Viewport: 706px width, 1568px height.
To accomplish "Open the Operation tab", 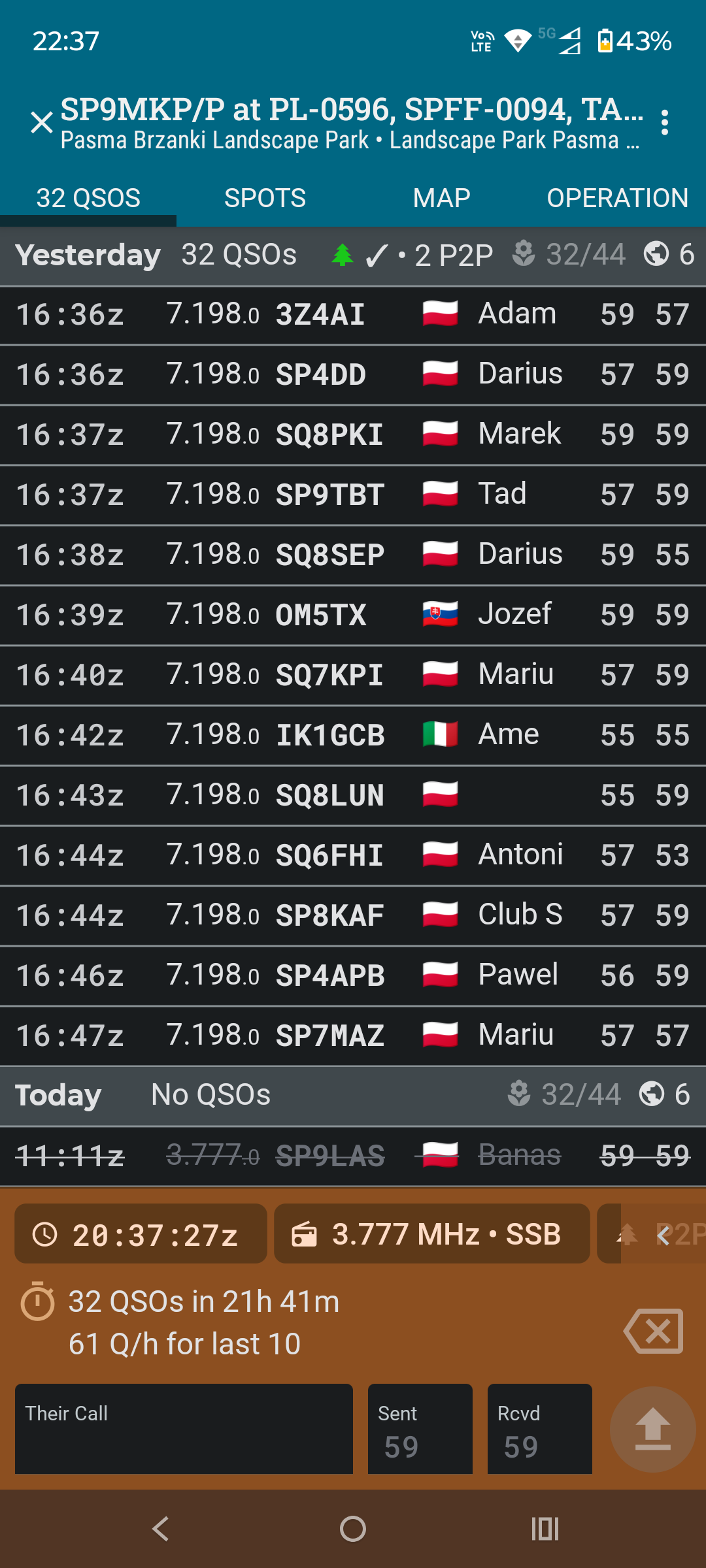I will pyautogui.click(x=618, y=198).
